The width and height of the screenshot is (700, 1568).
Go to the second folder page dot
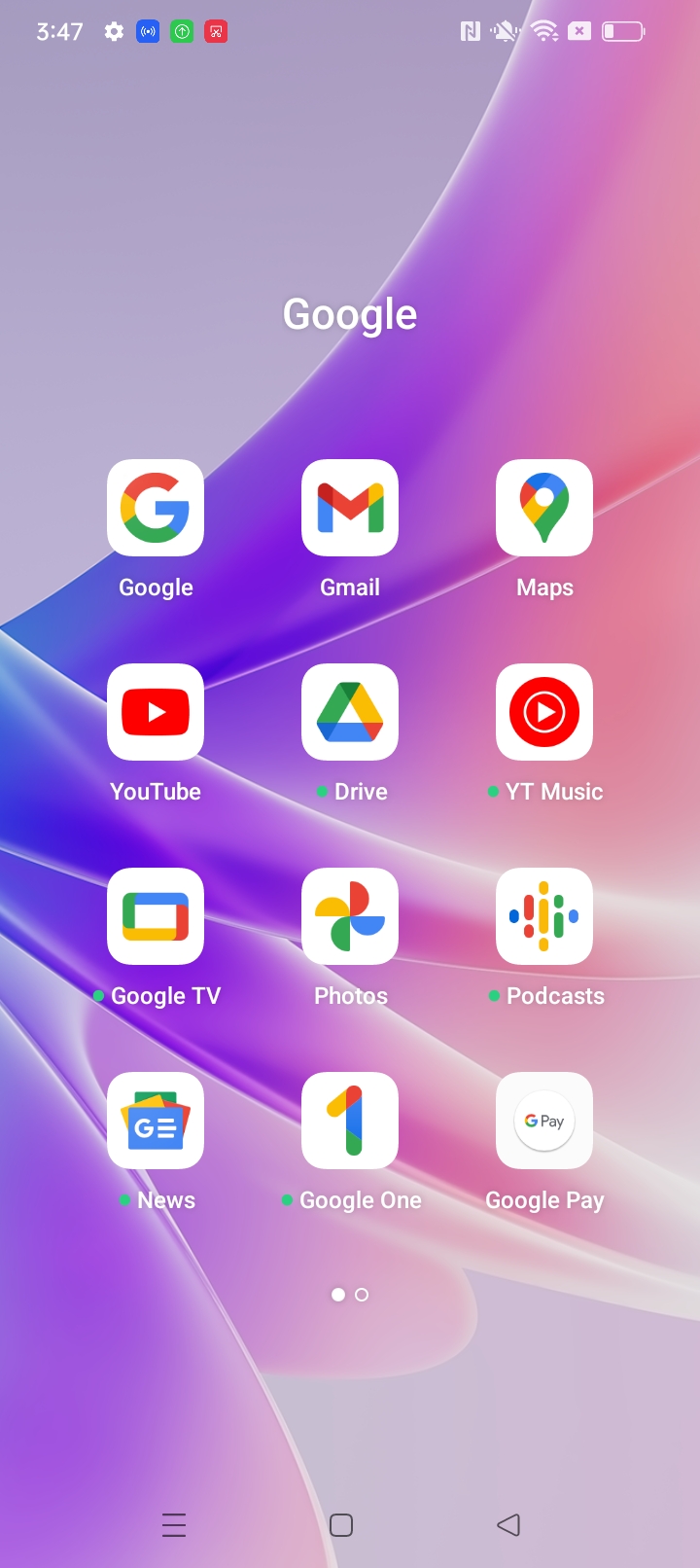coord(362,1295)
